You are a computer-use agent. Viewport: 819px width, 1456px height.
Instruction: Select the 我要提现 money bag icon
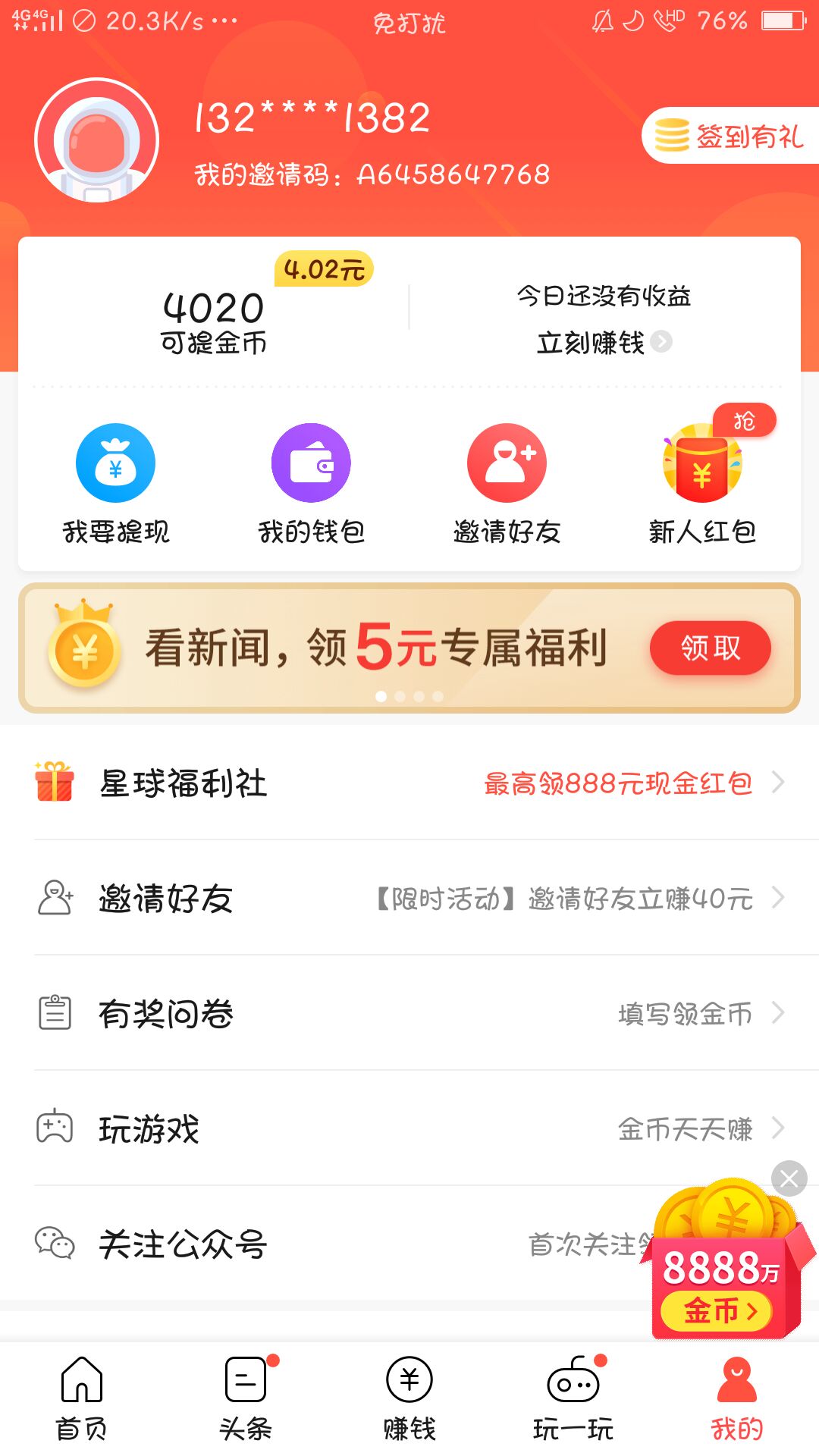pyautogui.click(x=115, y=464)
